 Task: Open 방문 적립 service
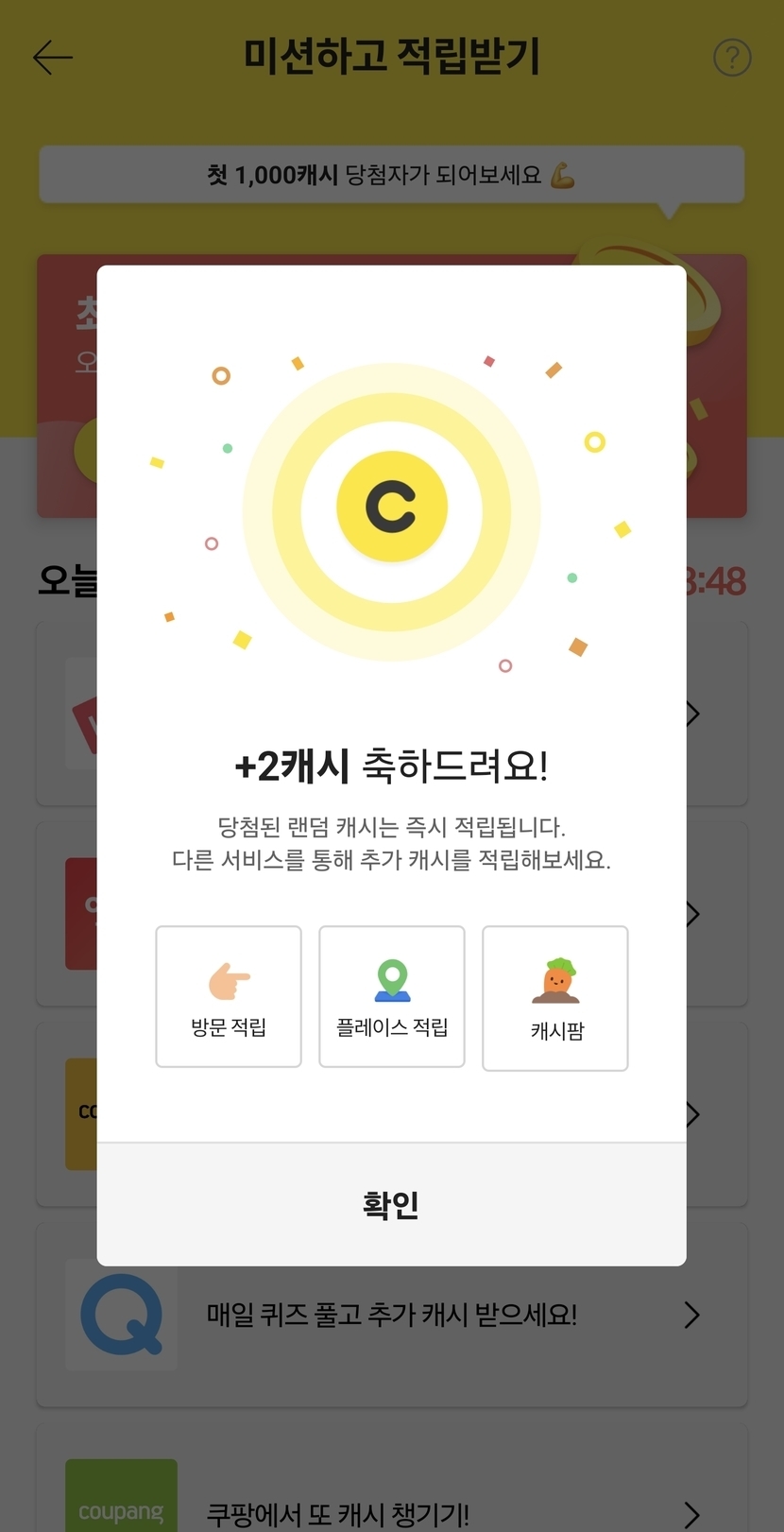pyautogui.click(x=229, y=996)
